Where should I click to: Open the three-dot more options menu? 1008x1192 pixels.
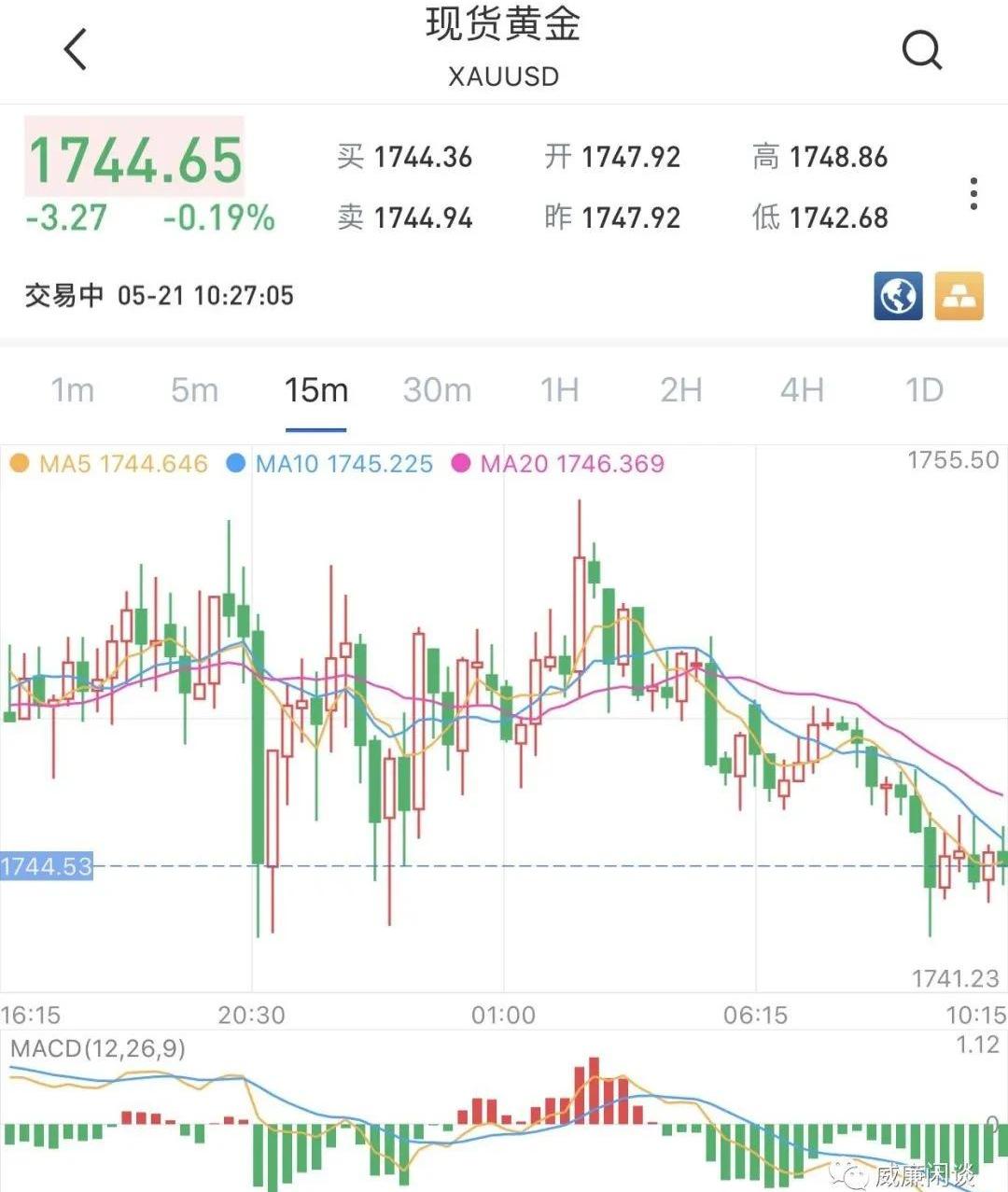point(973,193)
